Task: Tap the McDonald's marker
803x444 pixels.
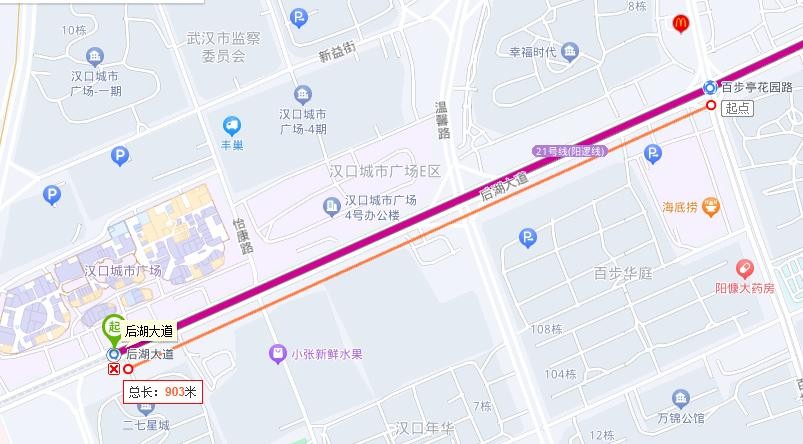Action: coord(680,22)
